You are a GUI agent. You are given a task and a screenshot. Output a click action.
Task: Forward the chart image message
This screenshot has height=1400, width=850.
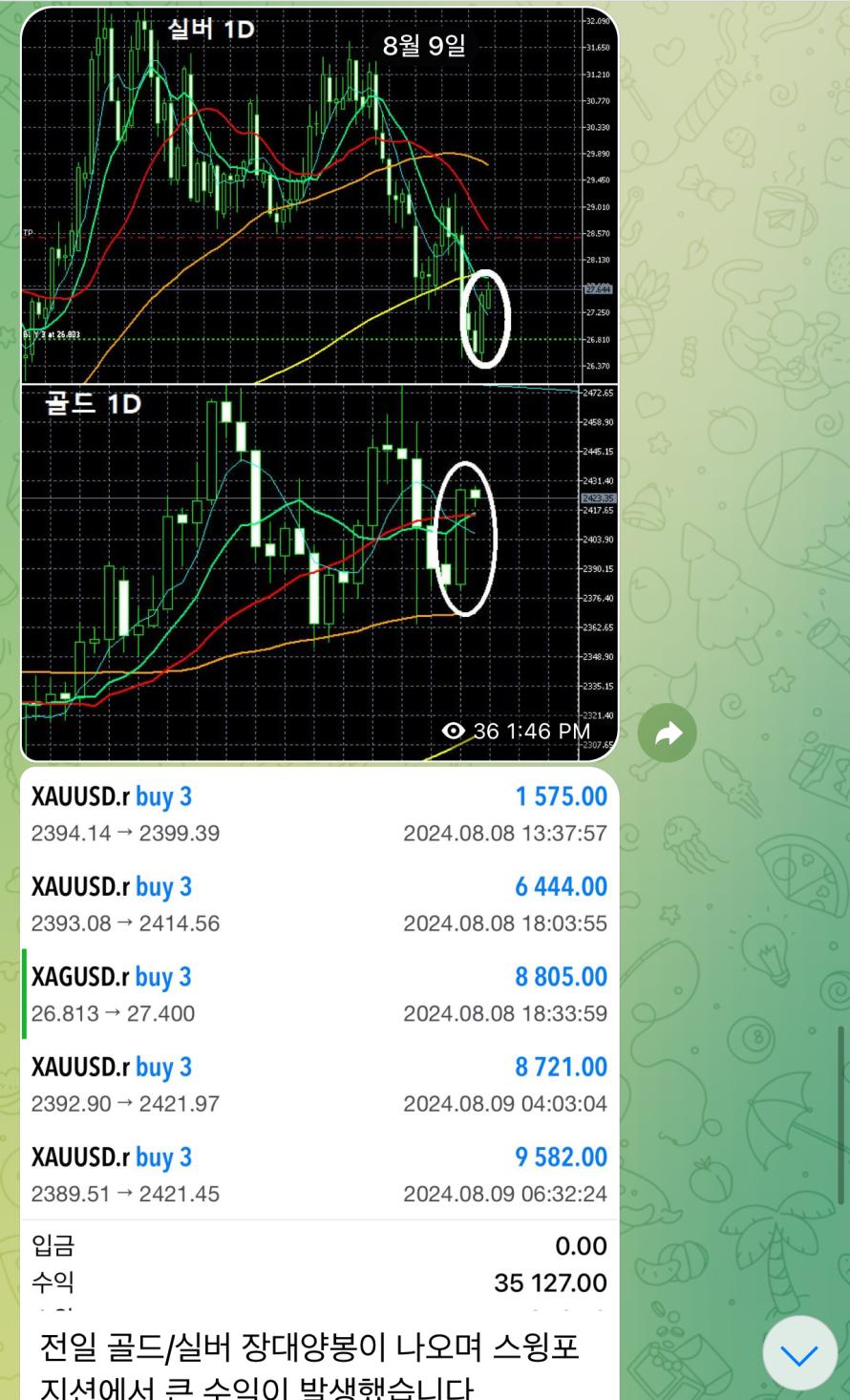click(667, 733)
